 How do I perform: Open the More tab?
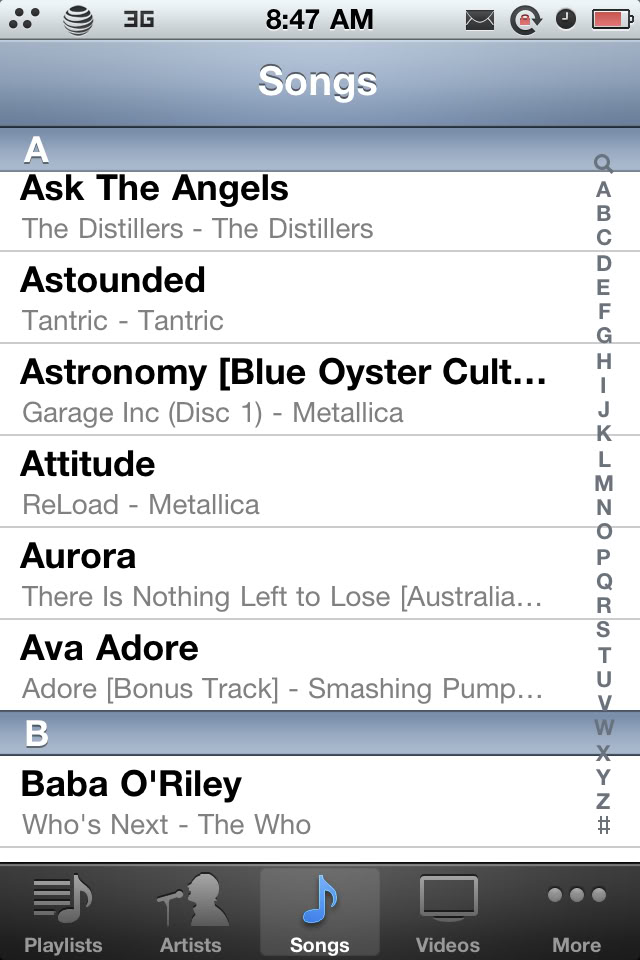(x=576, y=914)
